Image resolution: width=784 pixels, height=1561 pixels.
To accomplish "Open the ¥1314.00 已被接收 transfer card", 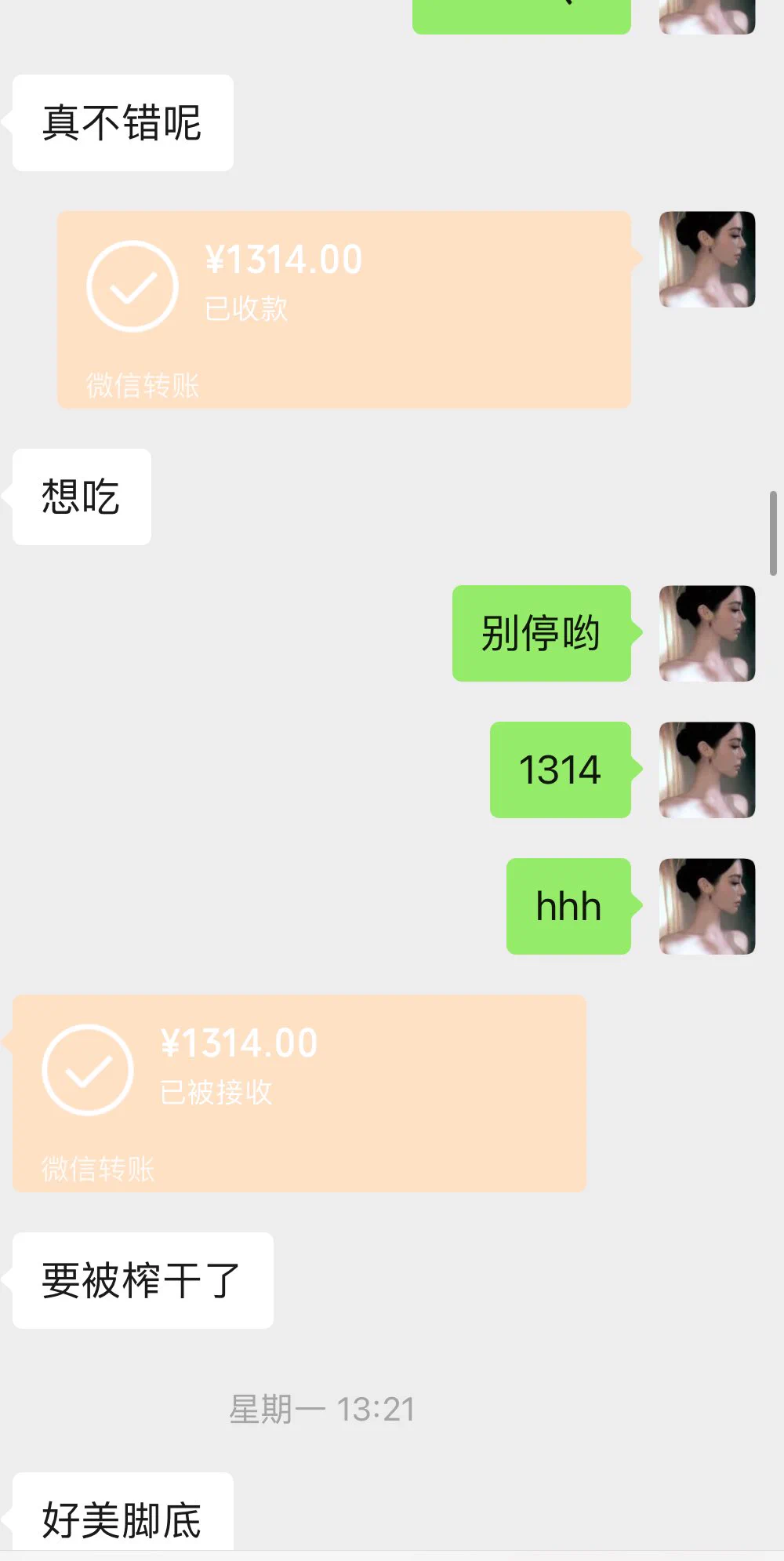I will (x=299, y=1093).
